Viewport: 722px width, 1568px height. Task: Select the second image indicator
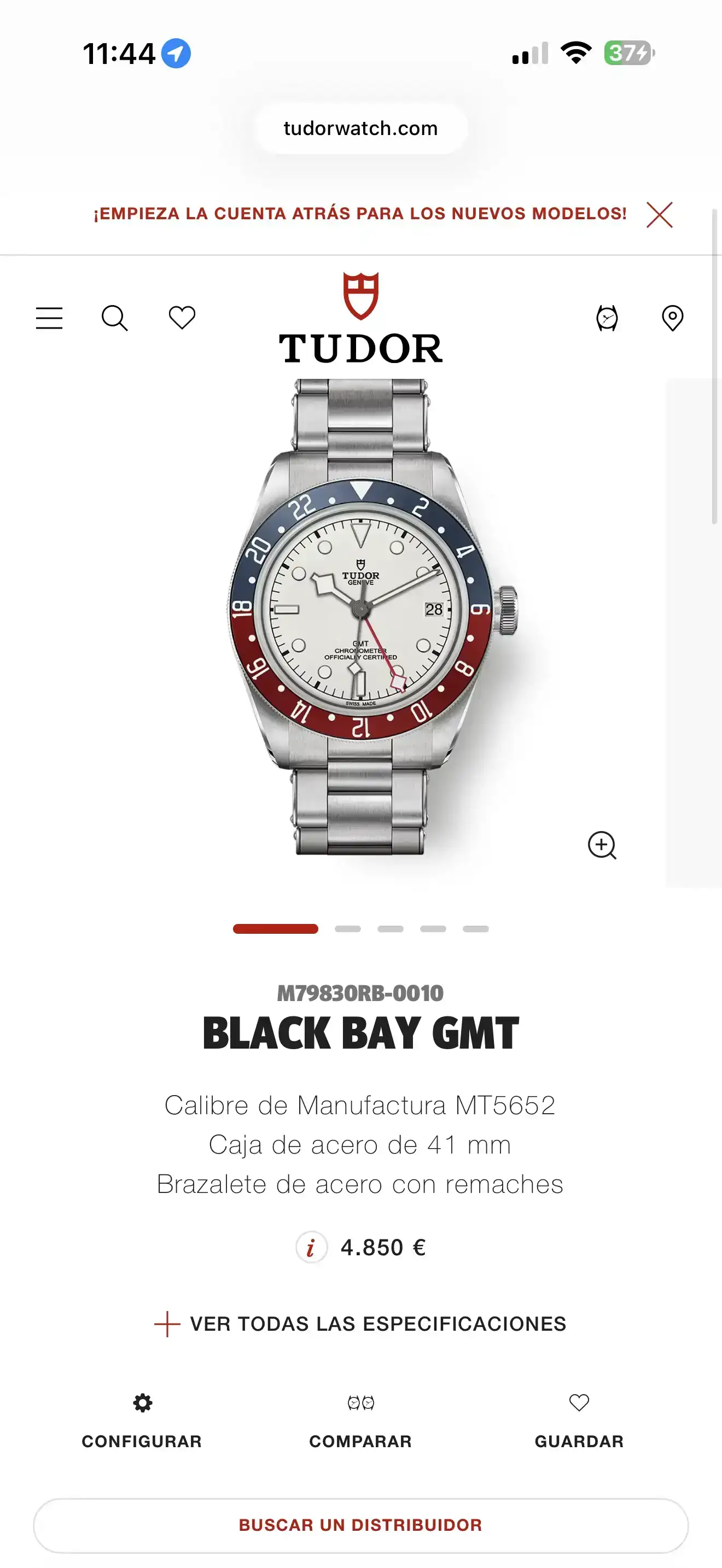tap(348, 929)
